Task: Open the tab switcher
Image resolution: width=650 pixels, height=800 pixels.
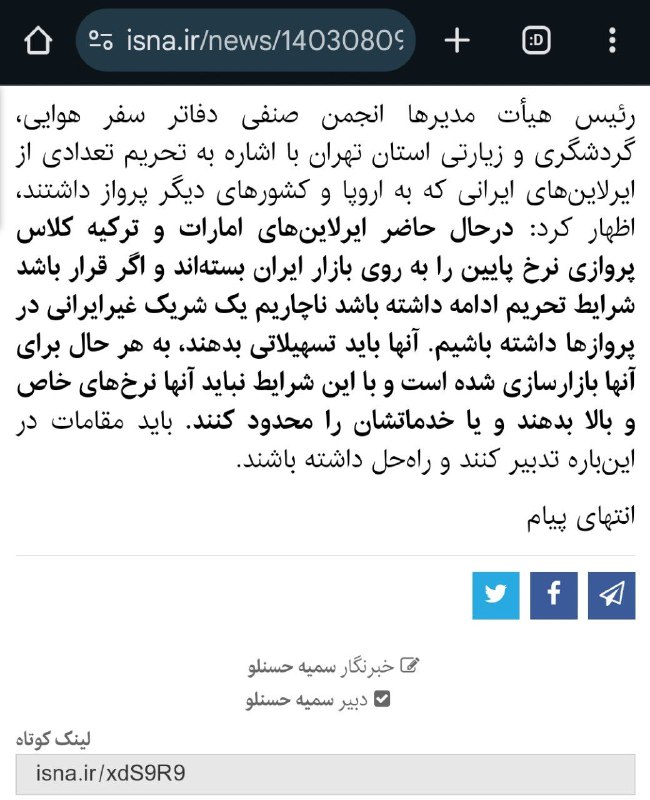Action: pos(537,40)
